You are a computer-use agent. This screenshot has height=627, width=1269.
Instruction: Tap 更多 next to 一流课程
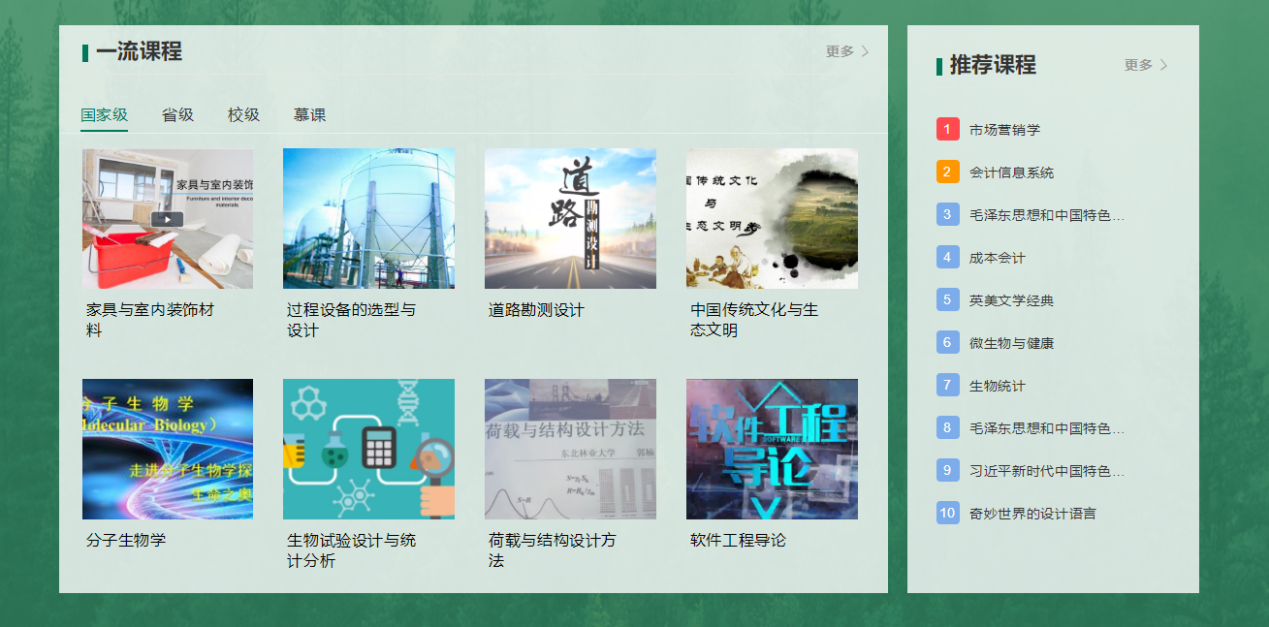(x=846, y=52)
